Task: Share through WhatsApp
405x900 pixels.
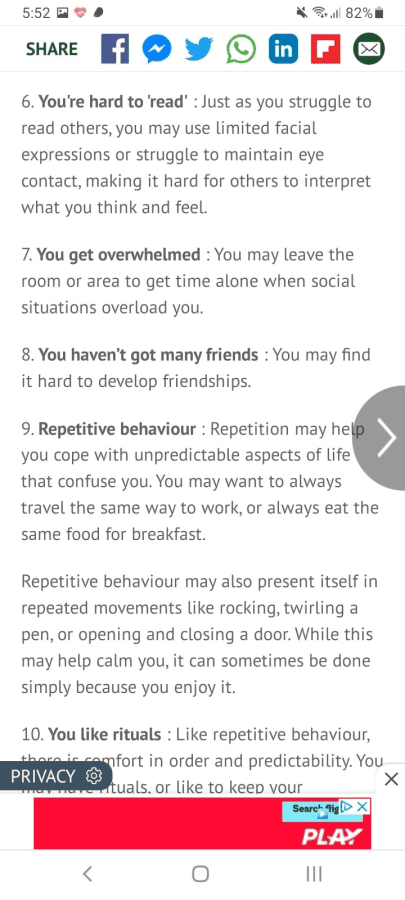Action: 241,49
